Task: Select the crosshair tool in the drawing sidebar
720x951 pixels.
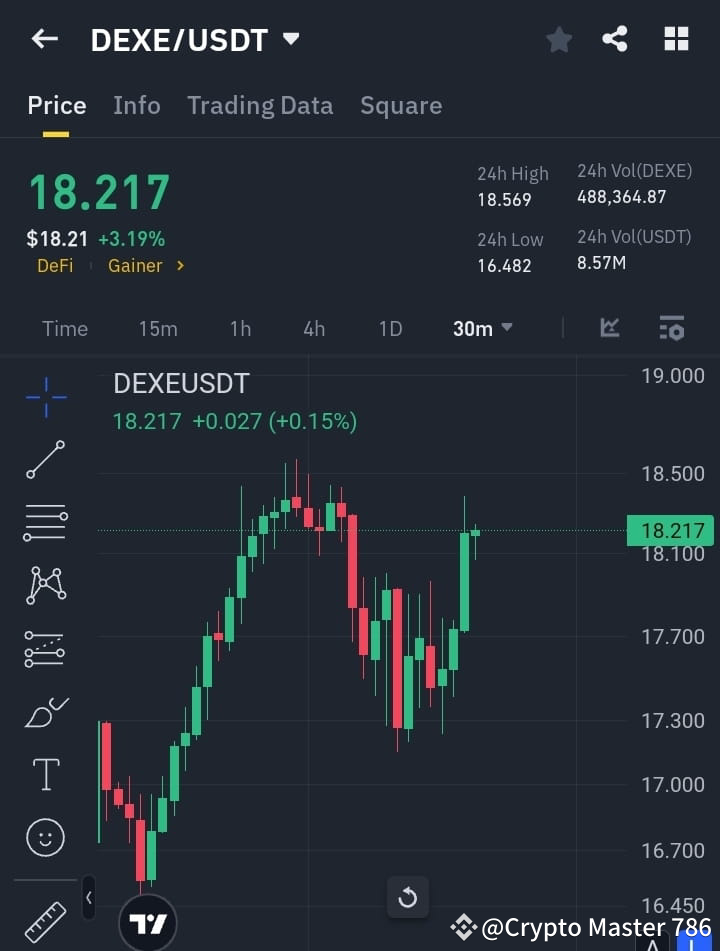Action: click(x=44, y=398)
